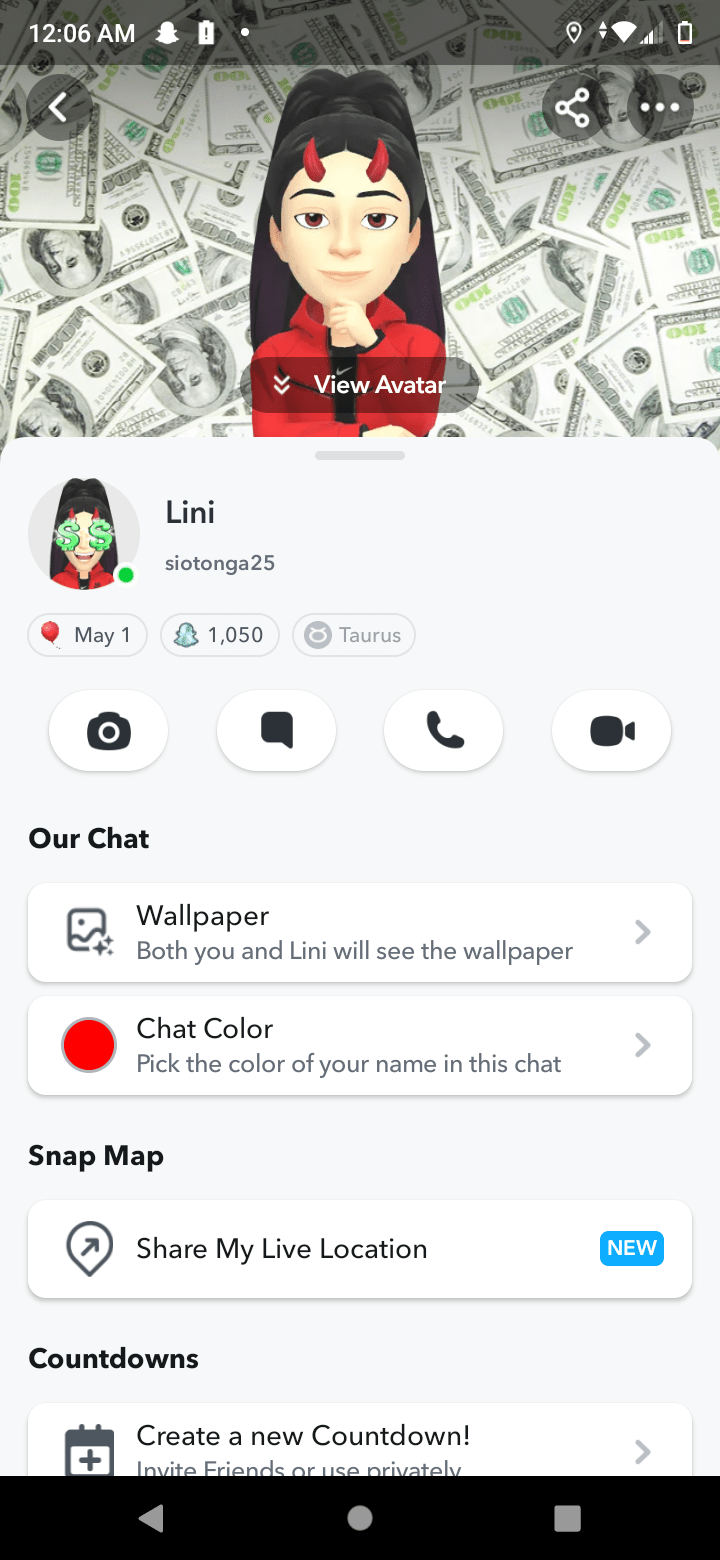
Task: Start a voice call with Lini
Action: pos(444,731)
